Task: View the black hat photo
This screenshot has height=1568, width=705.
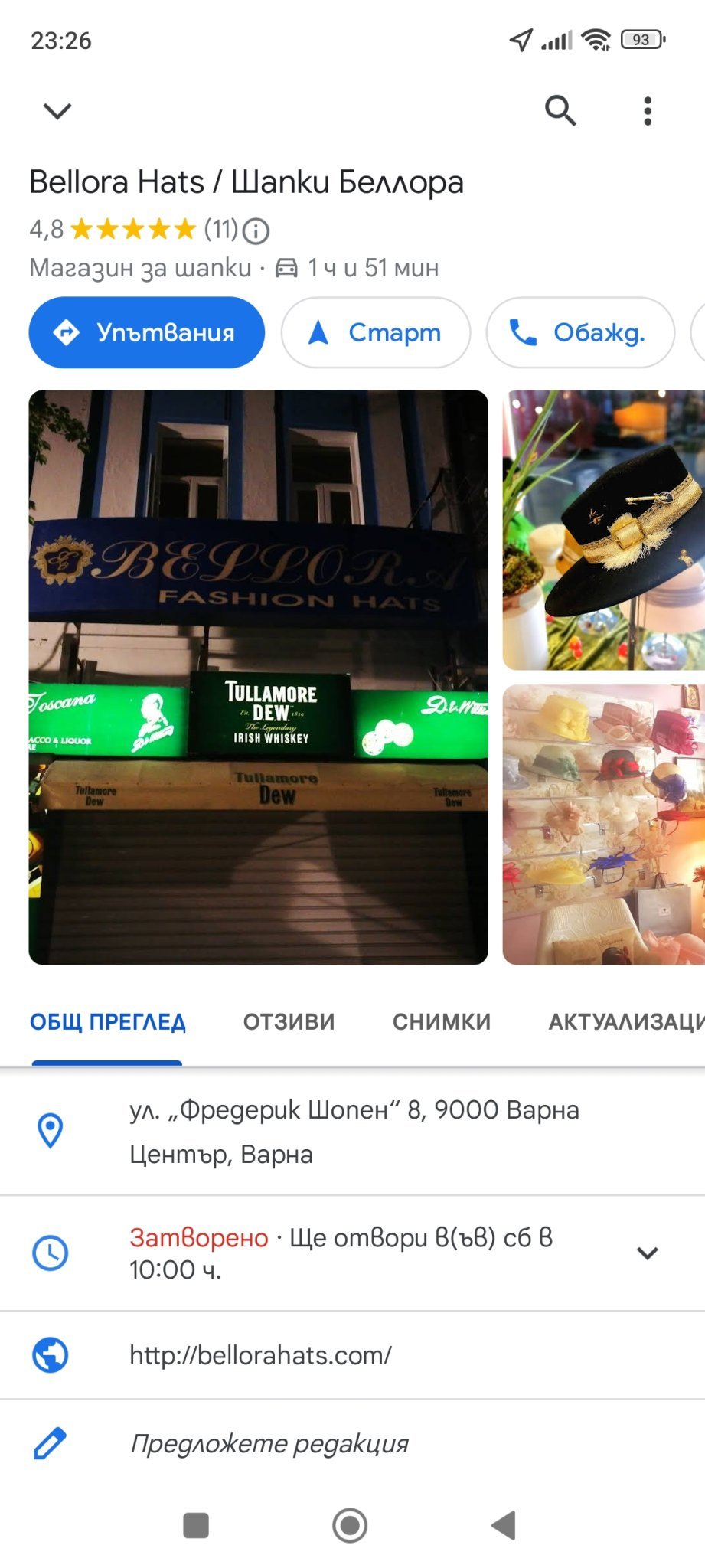Action: [x=603, y=530]
